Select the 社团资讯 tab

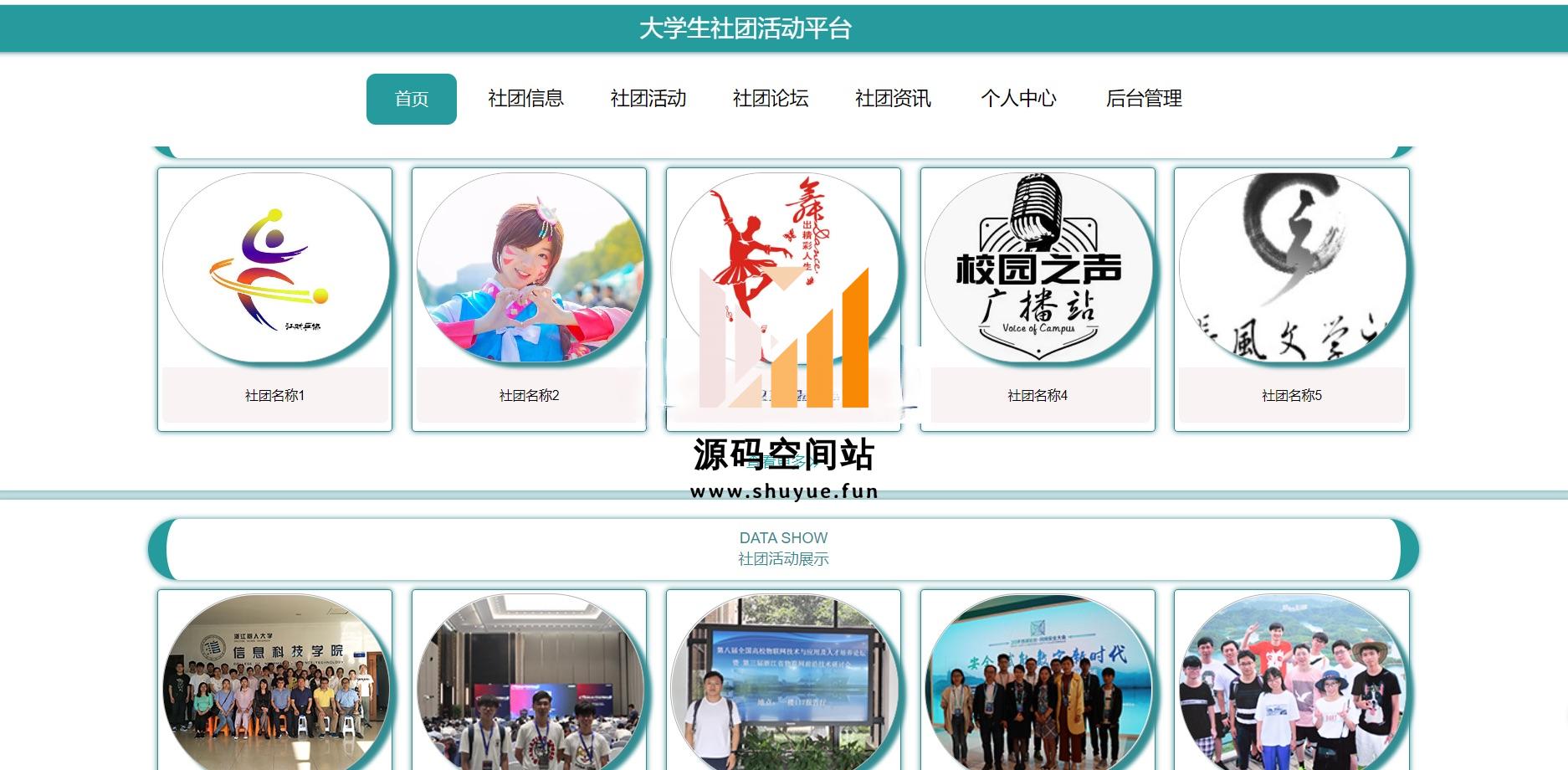(892, 99)
